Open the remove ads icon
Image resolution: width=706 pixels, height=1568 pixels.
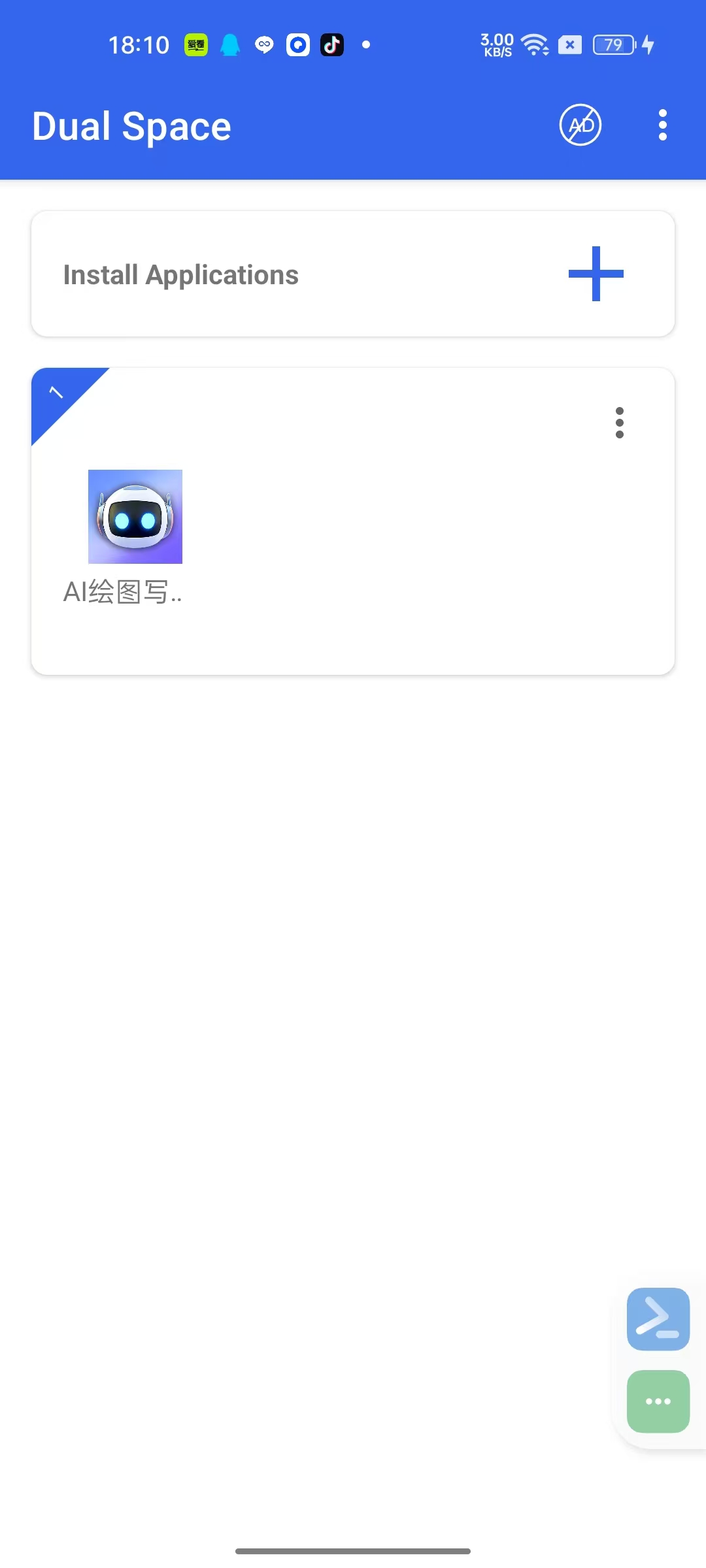point(580,125)
